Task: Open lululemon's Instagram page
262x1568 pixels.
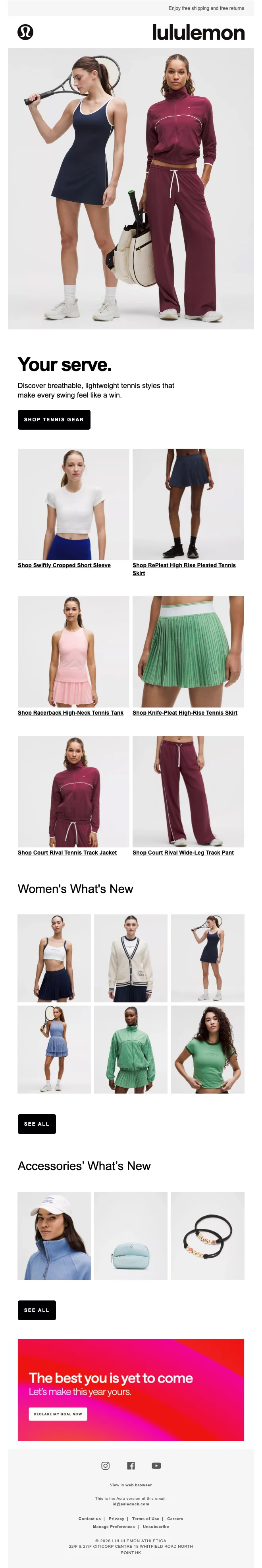Action: pos(106,1466)
